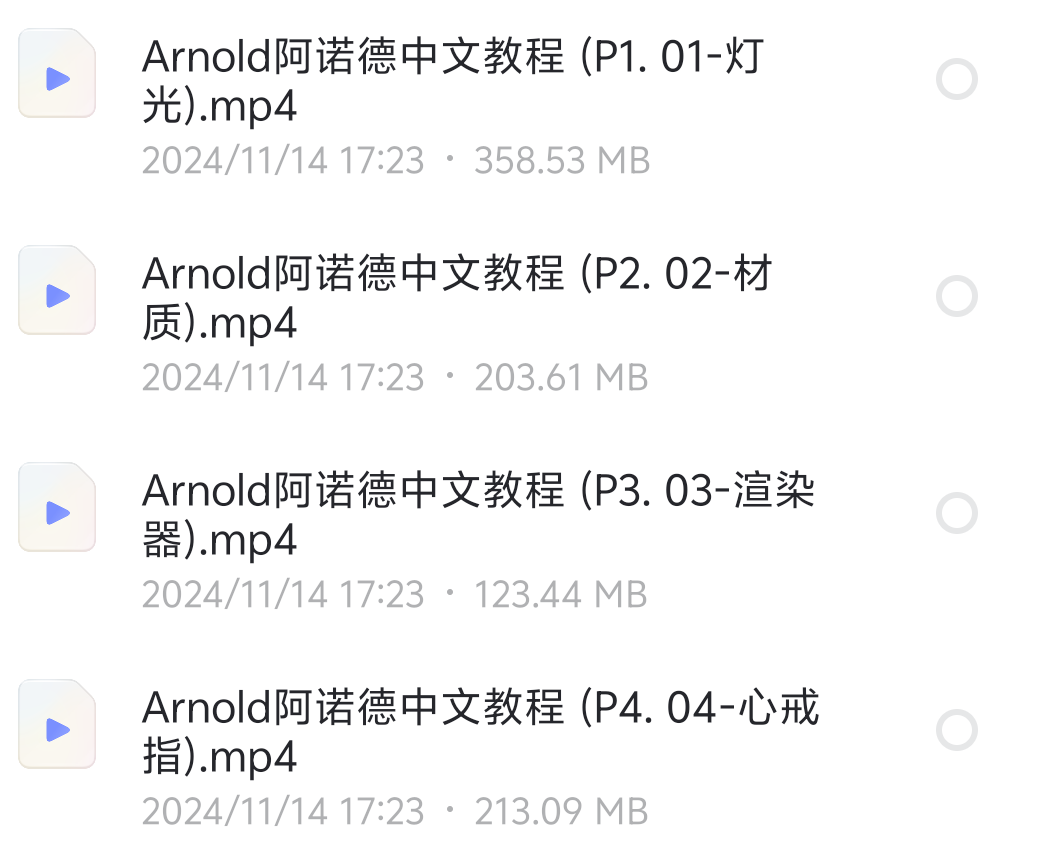Select the 358.53 MB video's circle

[956, 80]
